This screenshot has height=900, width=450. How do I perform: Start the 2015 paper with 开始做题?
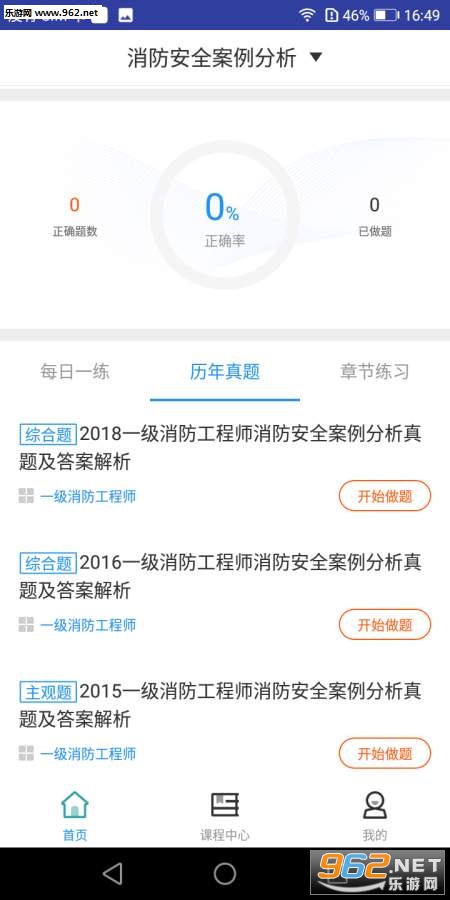pyautogui.click(x=385, y=753)
